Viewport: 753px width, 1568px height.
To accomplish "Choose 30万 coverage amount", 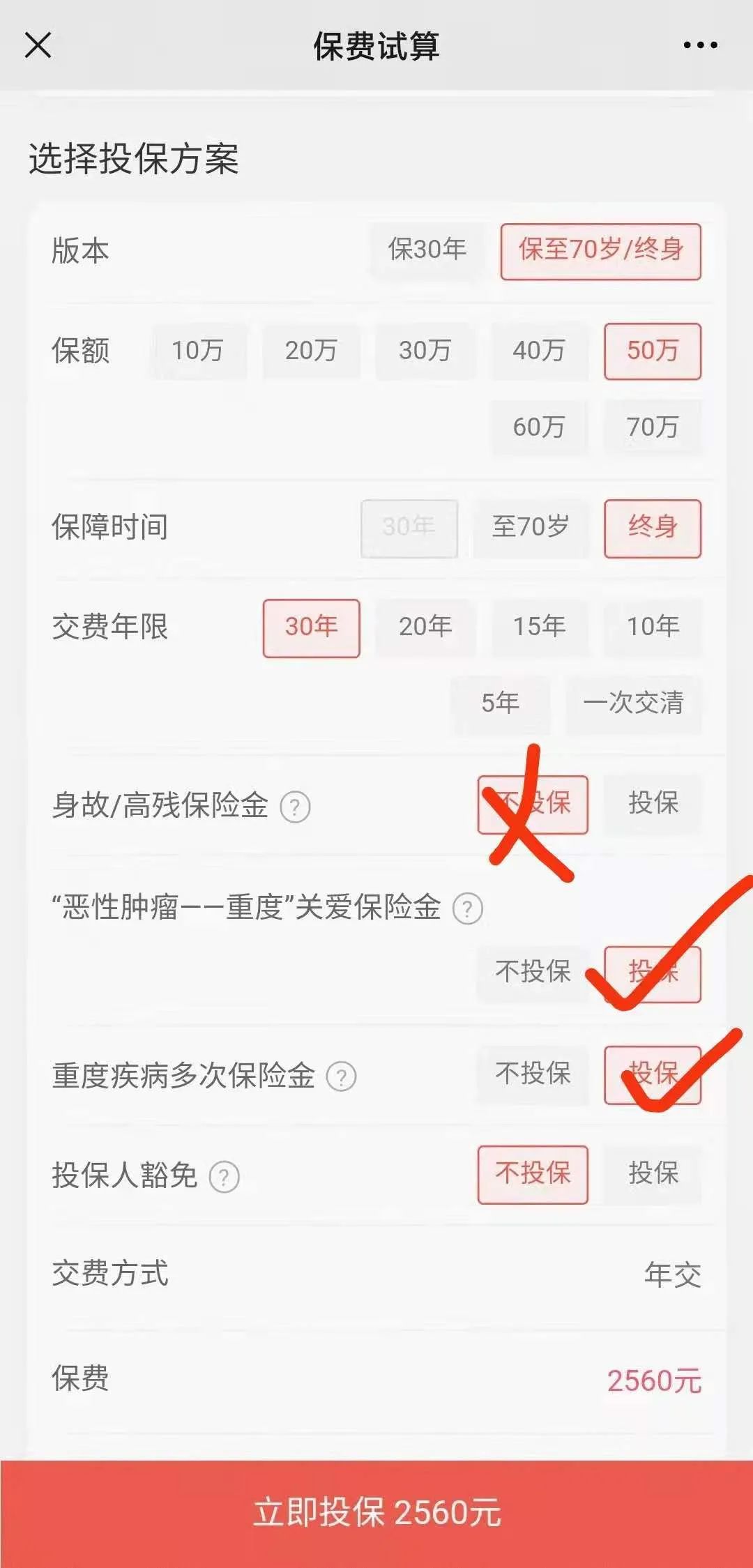I will tap(425, 351).
